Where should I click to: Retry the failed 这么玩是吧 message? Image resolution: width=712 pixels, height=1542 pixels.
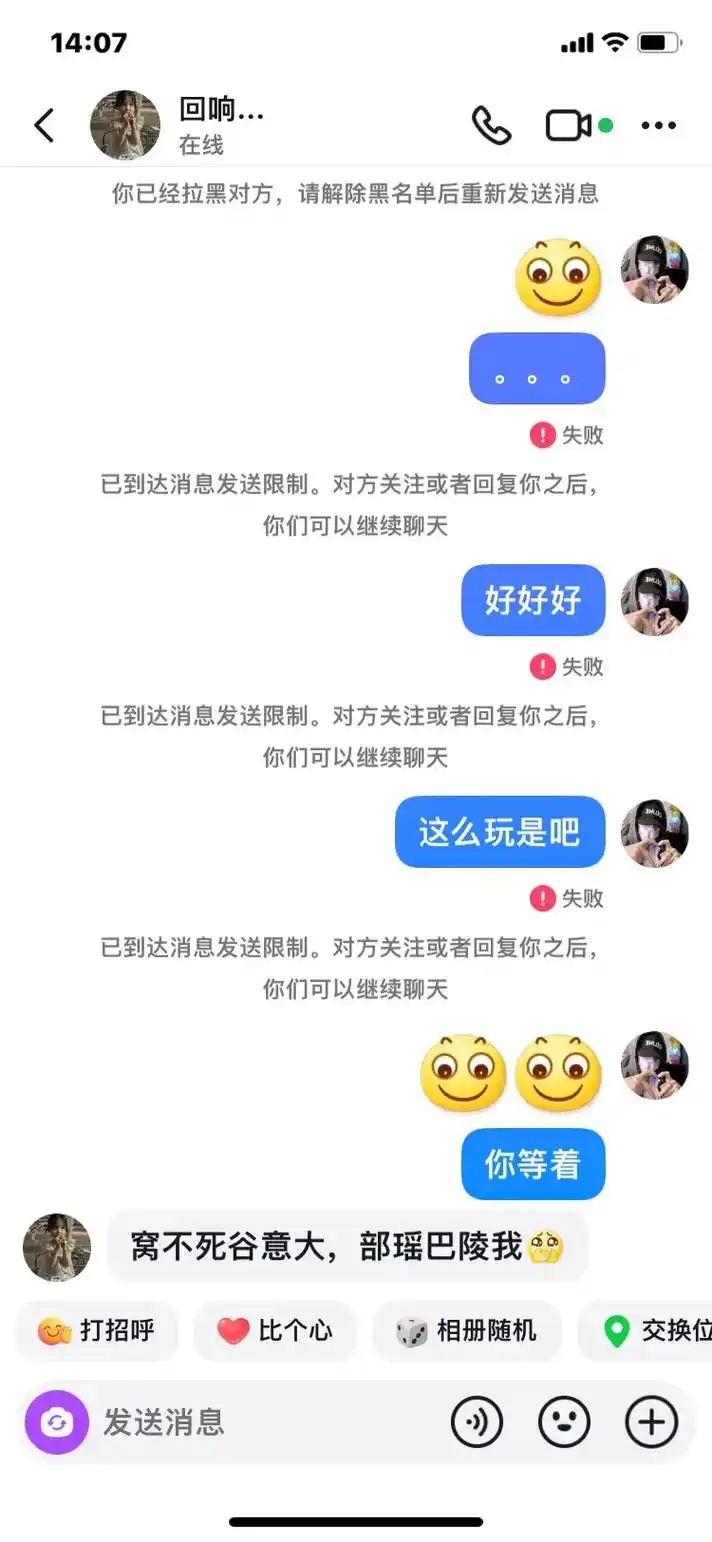(x=542, y=899)
